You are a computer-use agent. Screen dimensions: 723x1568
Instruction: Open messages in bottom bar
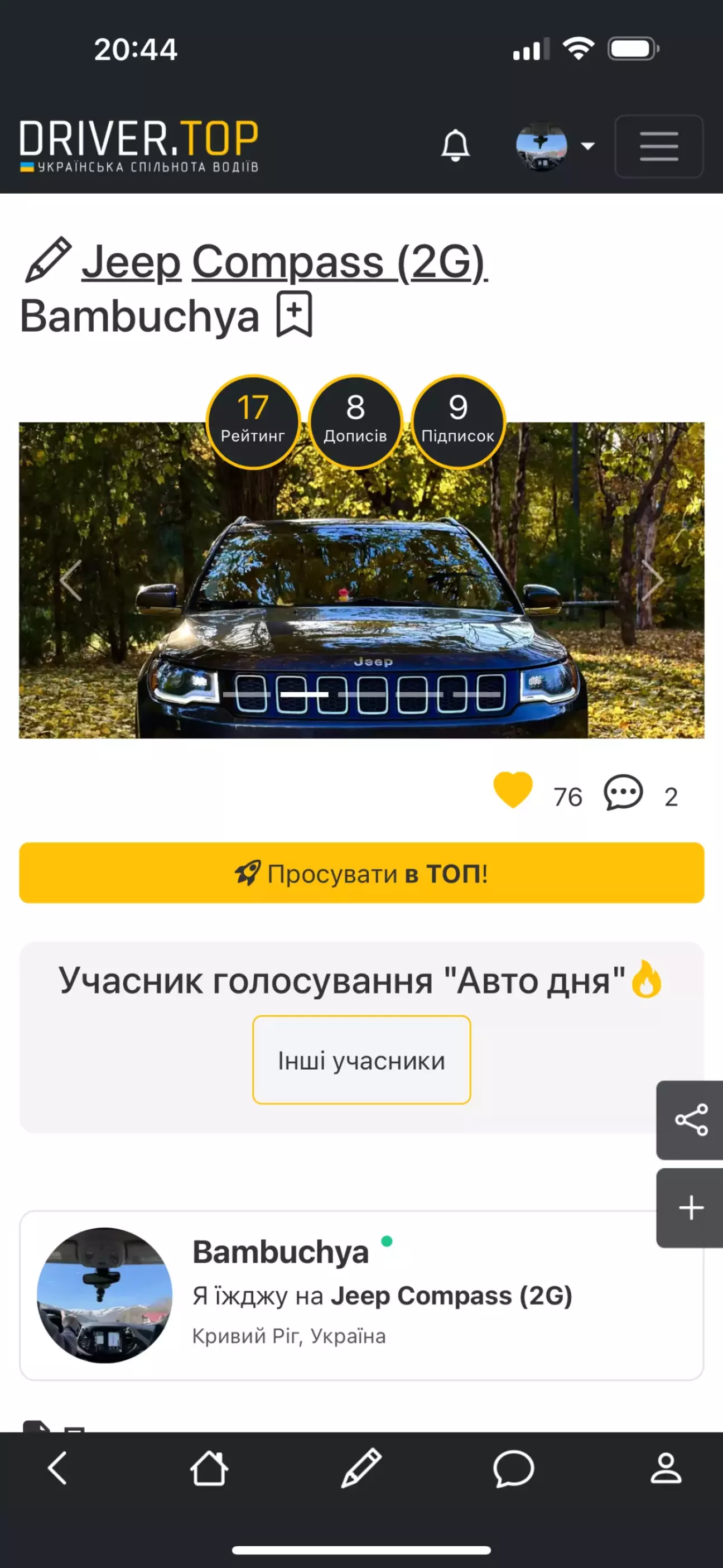pos(513,1468)
